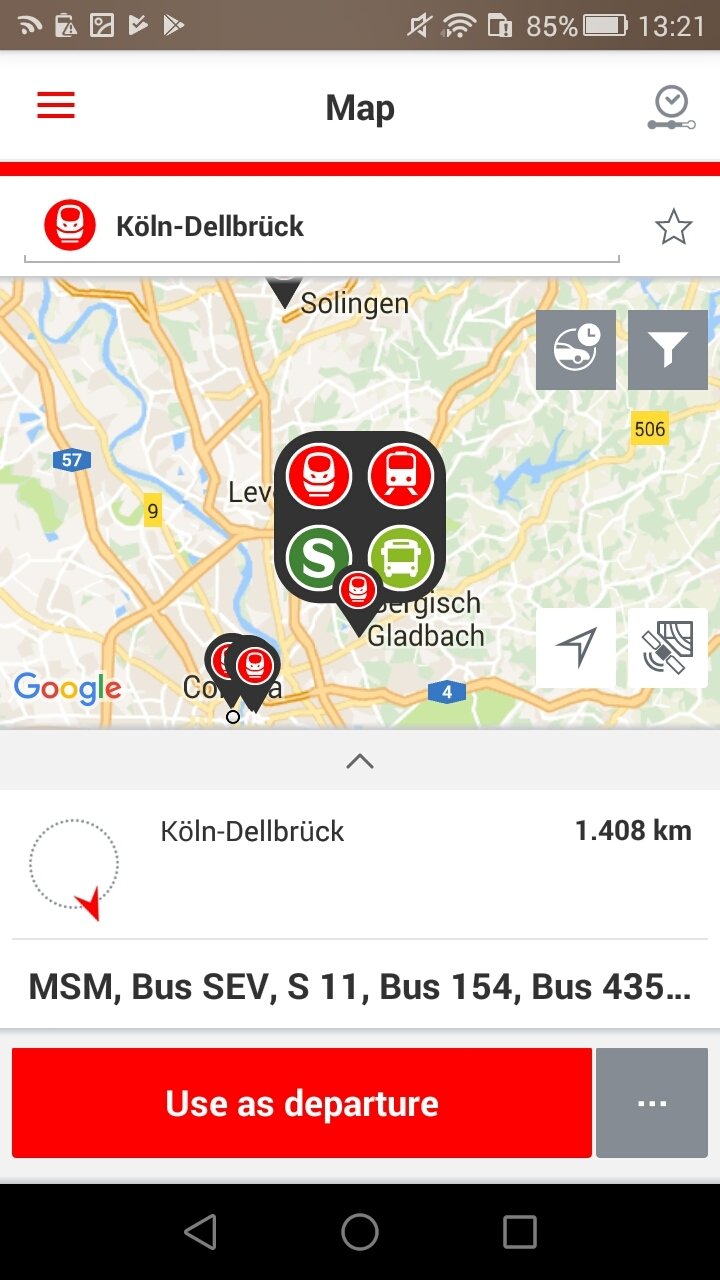The height and width of the screenshot is (1280, 720).
Task: Open the map filter button
Action: [668, 349]
